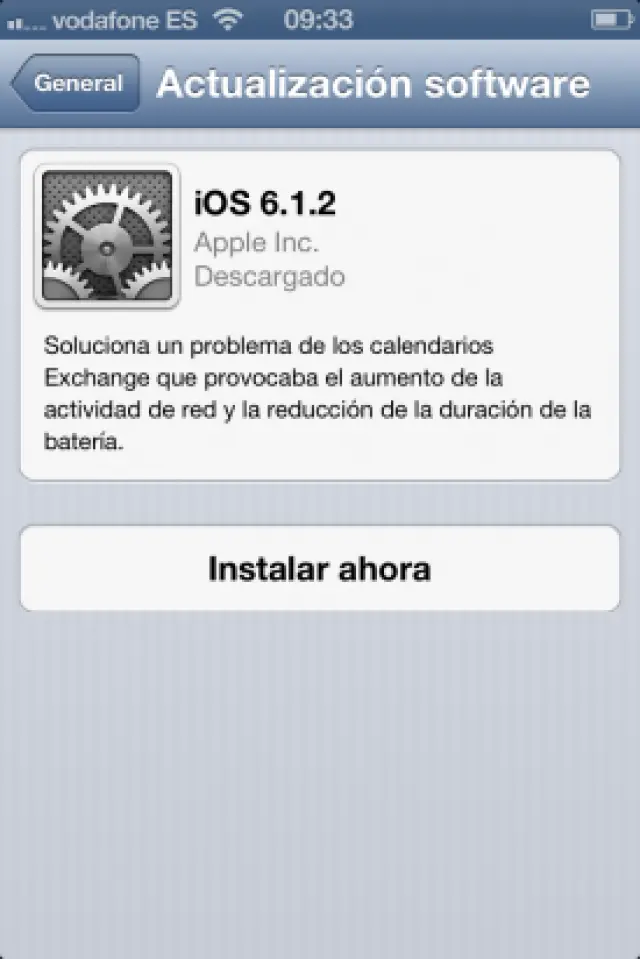
Task: Tap Instalar ahora to install iOS 6.1.2
Action: point(320,569)
